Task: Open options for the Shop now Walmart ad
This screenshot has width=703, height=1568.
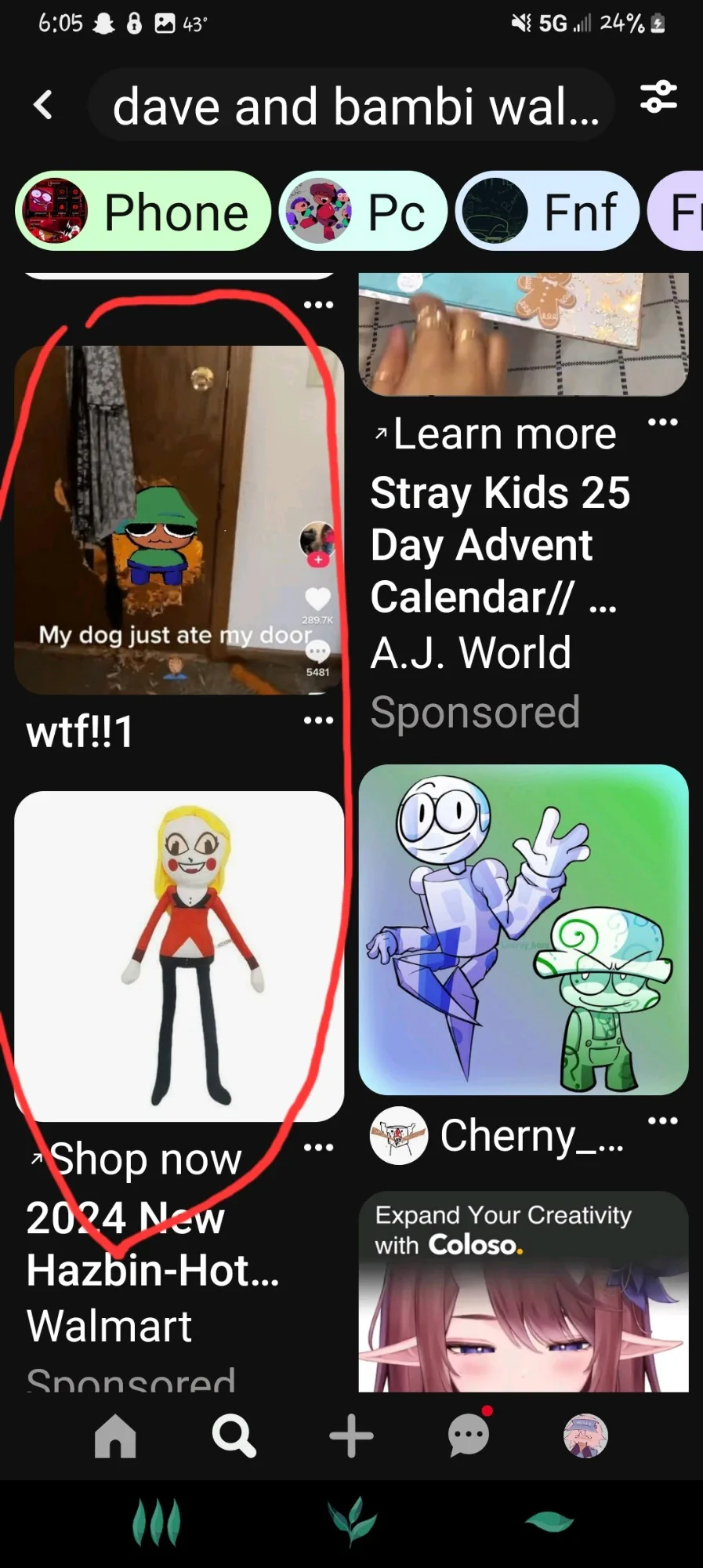Action: pyautogui.click(x=318, y=1147)
